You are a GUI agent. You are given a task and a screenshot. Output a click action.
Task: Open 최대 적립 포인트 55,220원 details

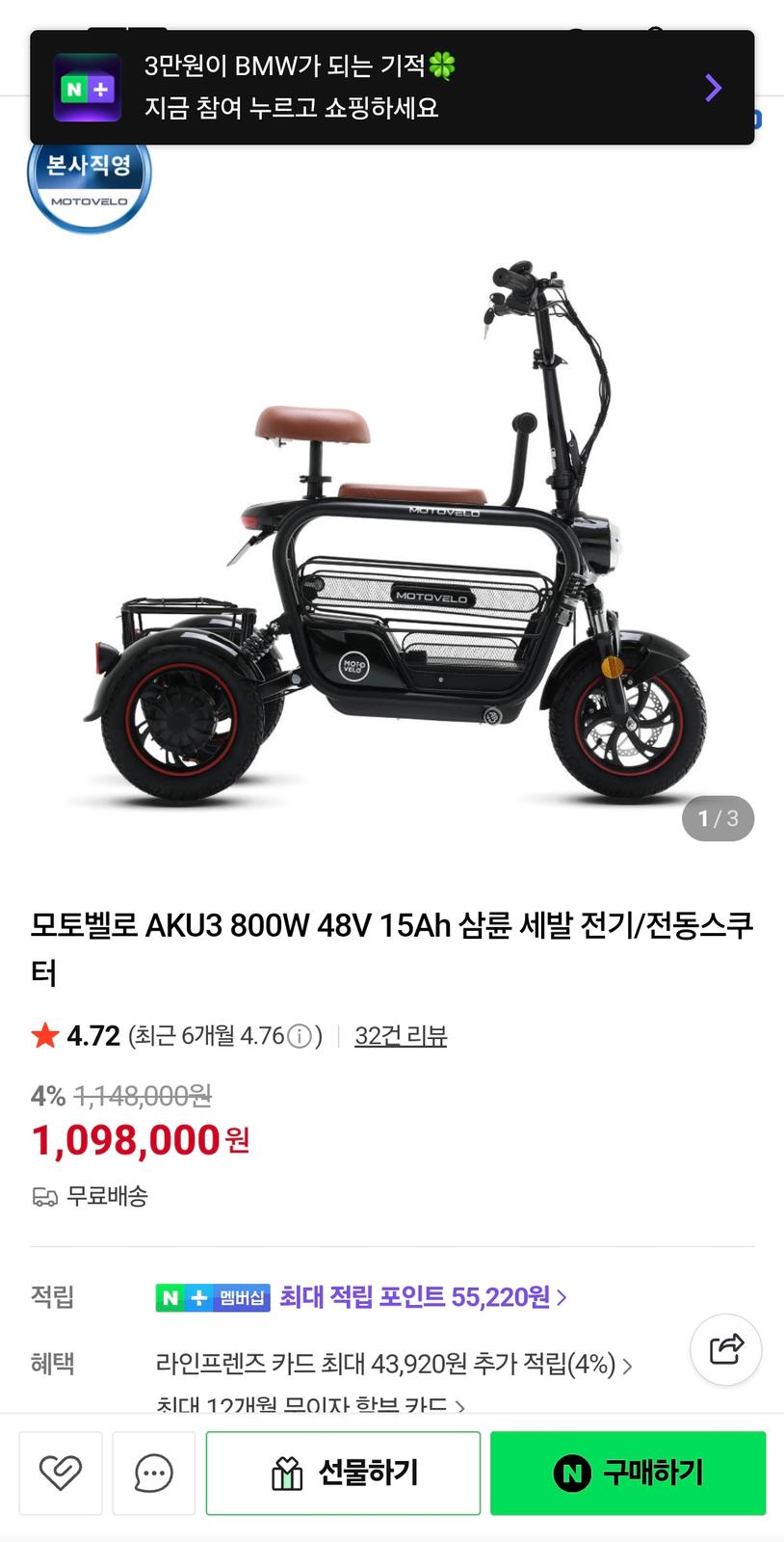[422, 1297]
